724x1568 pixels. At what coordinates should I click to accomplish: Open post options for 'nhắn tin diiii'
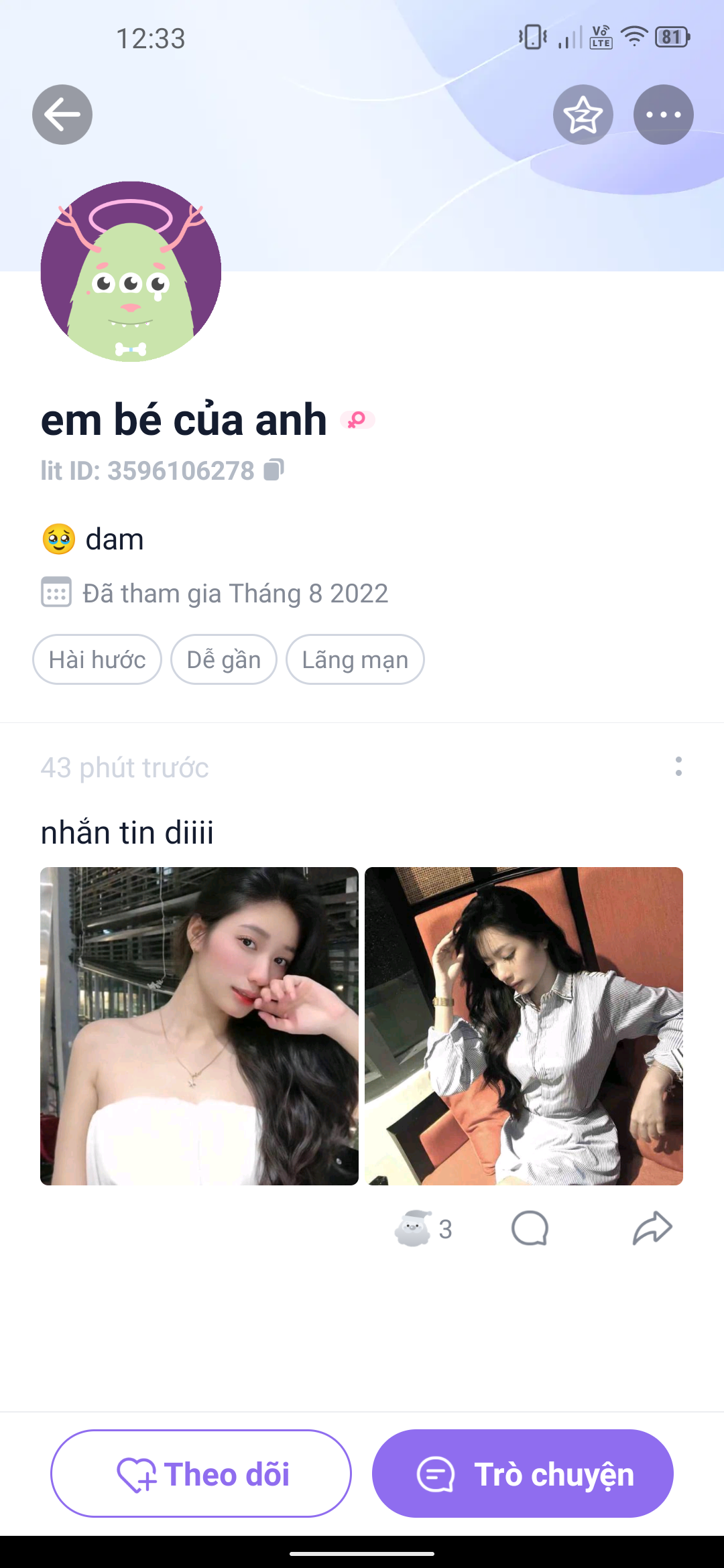[x=678, y=767]
